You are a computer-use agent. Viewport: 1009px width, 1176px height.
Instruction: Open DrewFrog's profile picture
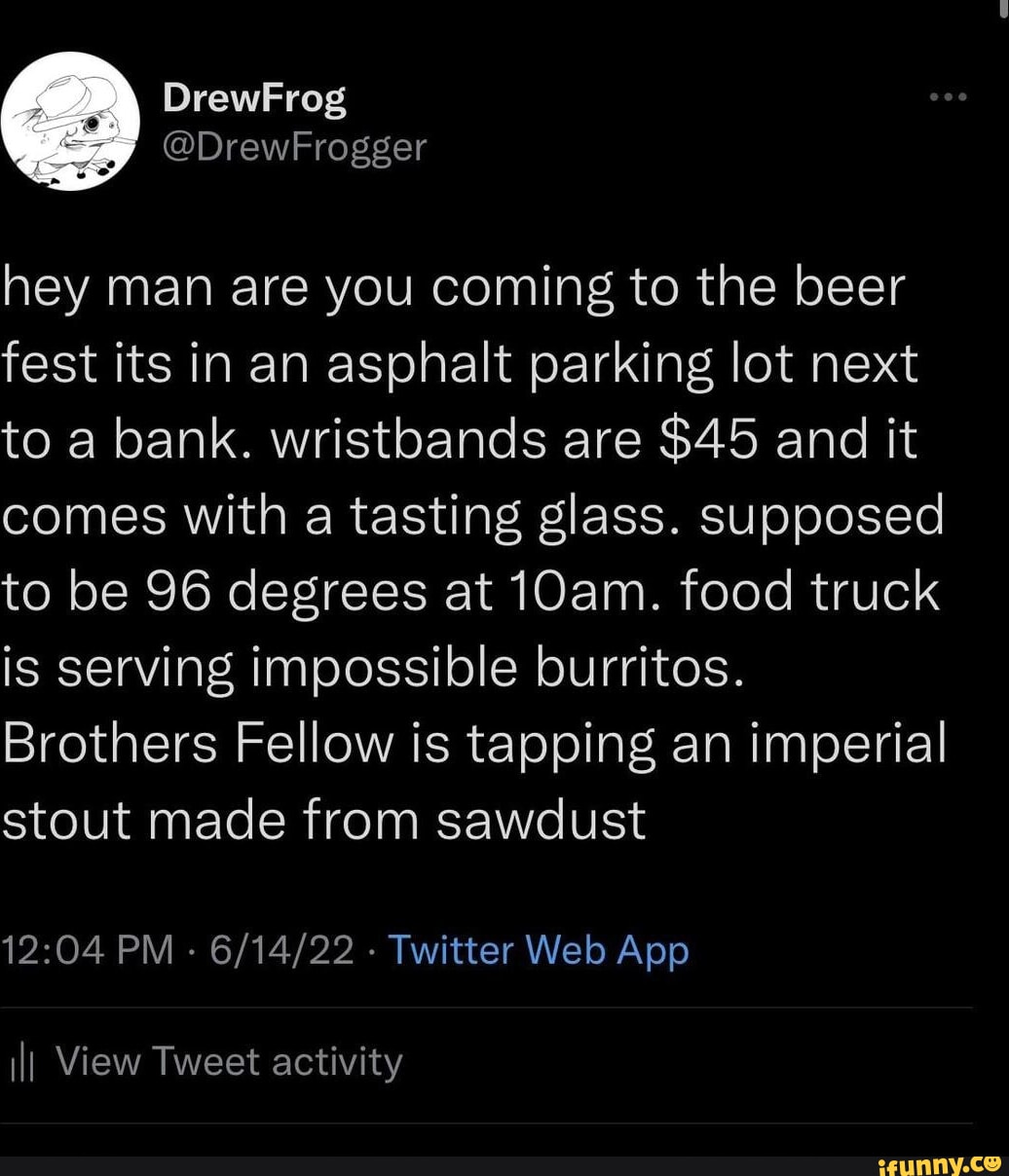coord(70,121)
